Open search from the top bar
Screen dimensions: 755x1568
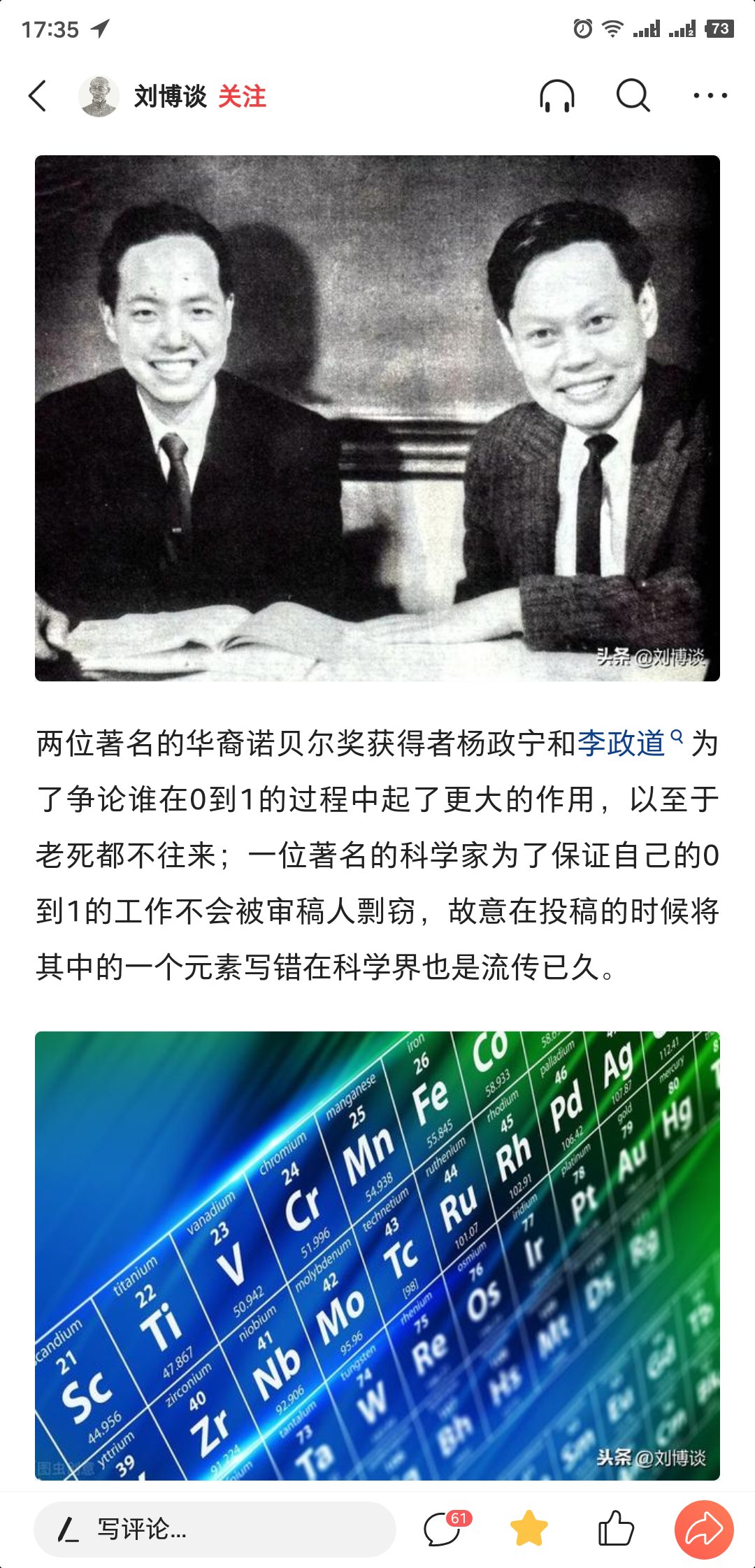tap(633, 96)
